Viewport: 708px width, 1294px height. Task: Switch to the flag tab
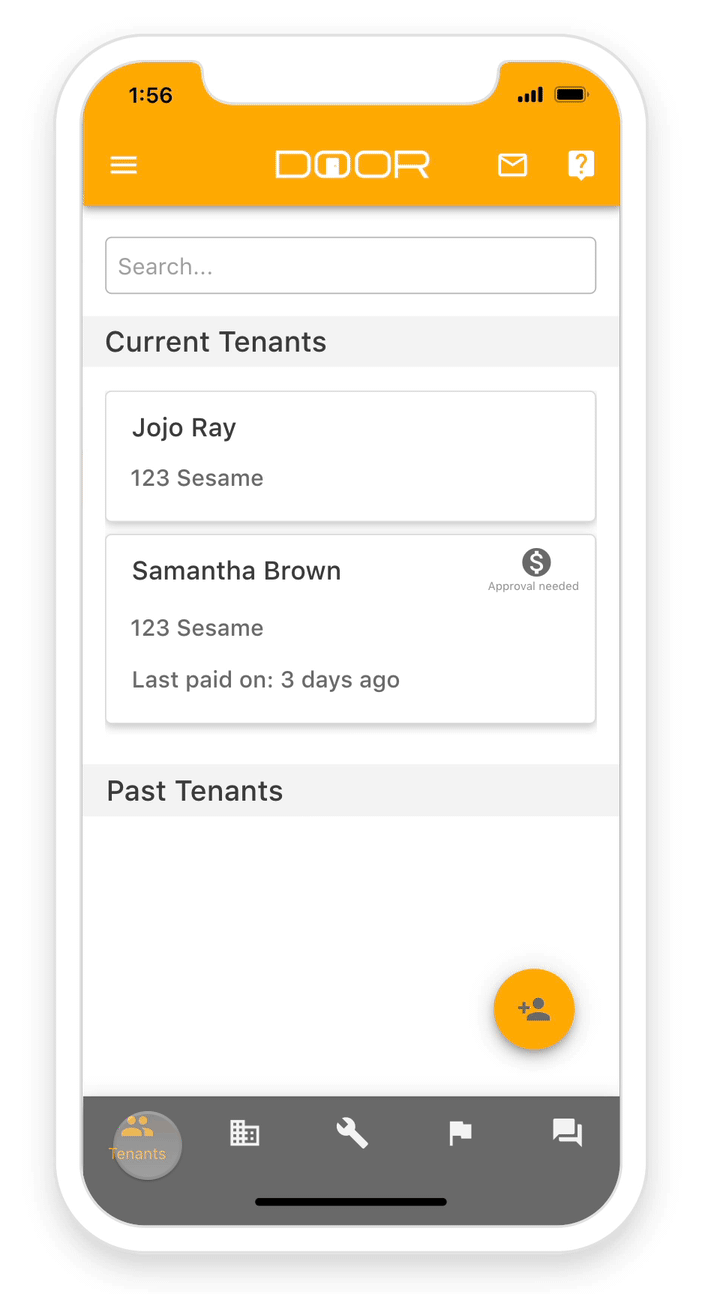point(460,1133)
